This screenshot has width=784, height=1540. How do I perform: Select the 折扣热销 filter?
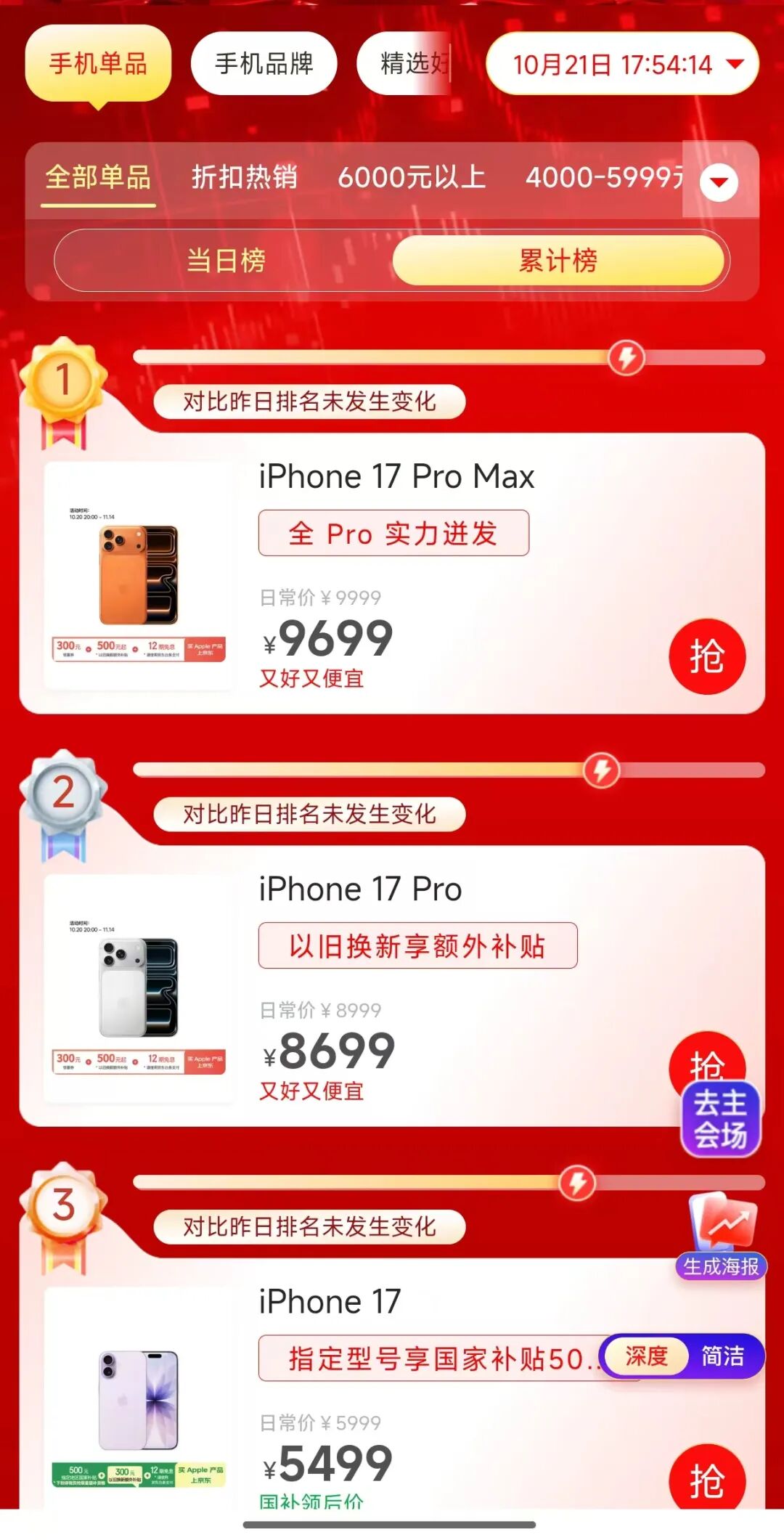[x=245, y=177]
